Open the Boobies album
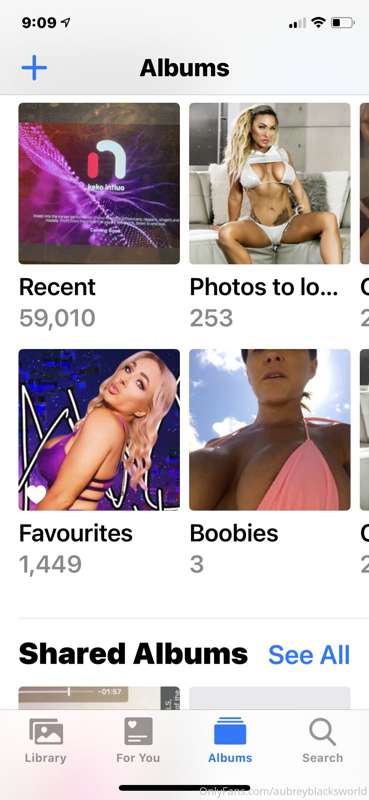Viewport: 369px width, 800px height. tap(269, 430)
